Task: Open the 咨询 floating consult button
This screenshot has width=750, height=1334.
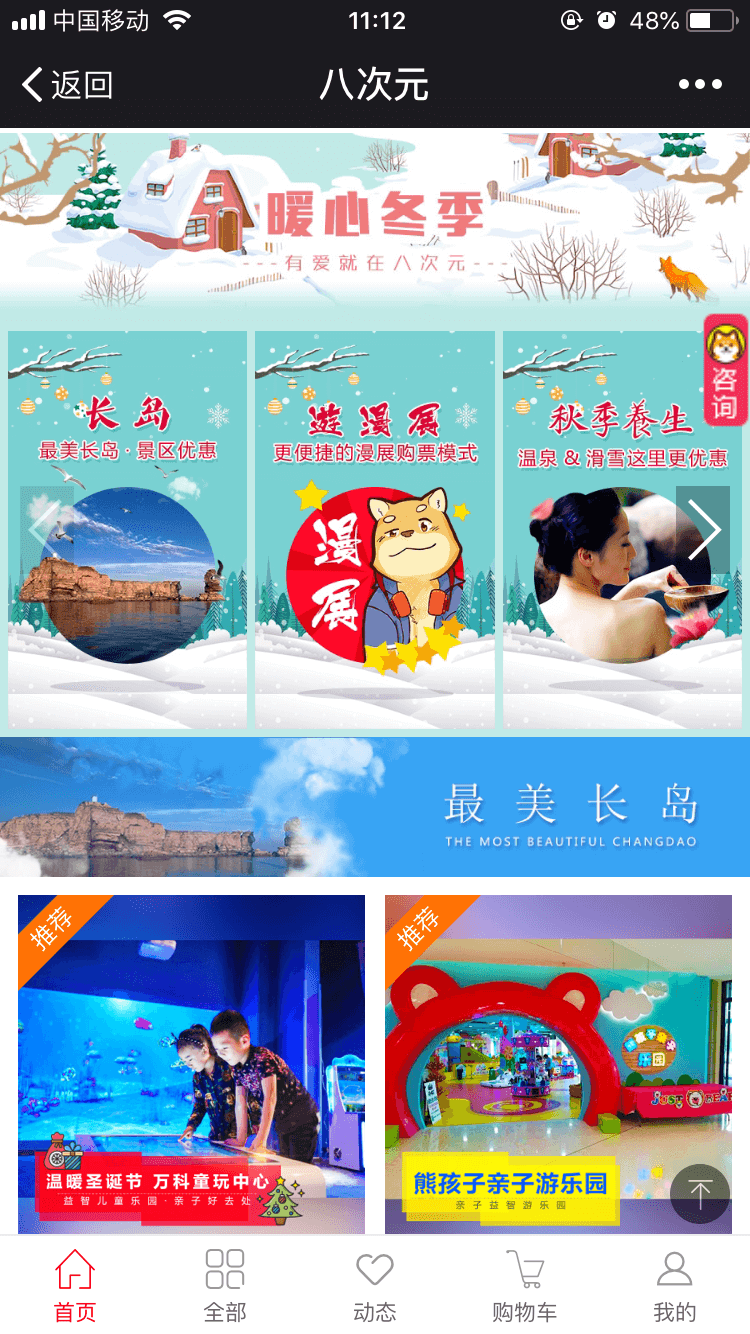Action: click(725, 370)
